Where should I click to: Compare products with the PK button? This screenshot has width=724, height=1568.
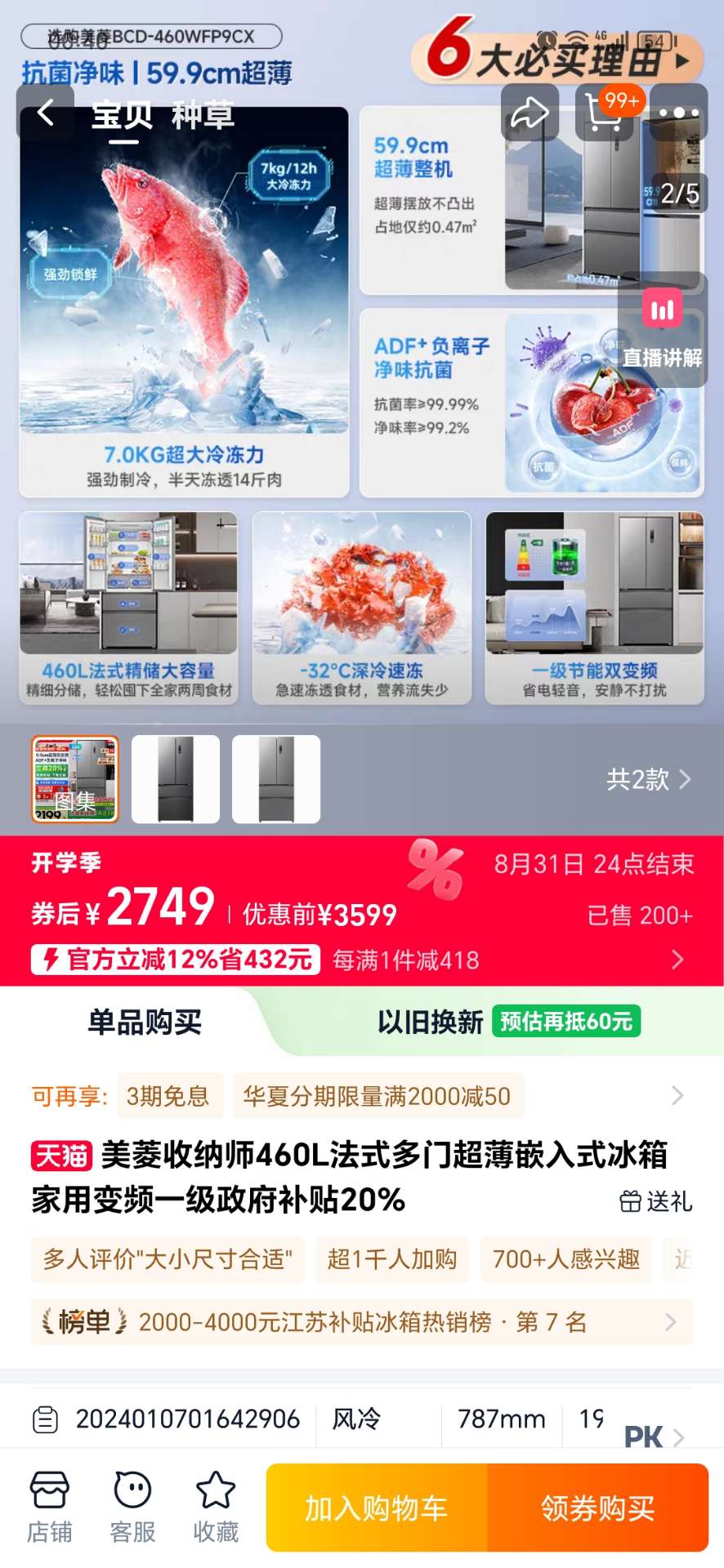point(652,1437)
